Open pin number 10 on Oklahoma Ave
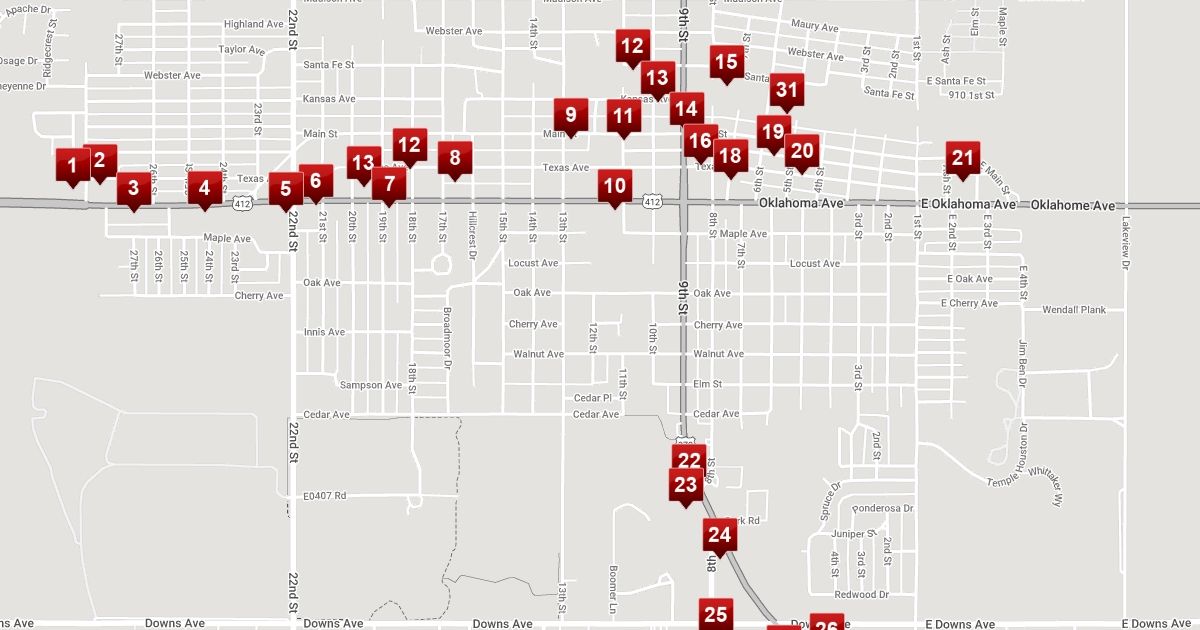 [x=615, y=185]
